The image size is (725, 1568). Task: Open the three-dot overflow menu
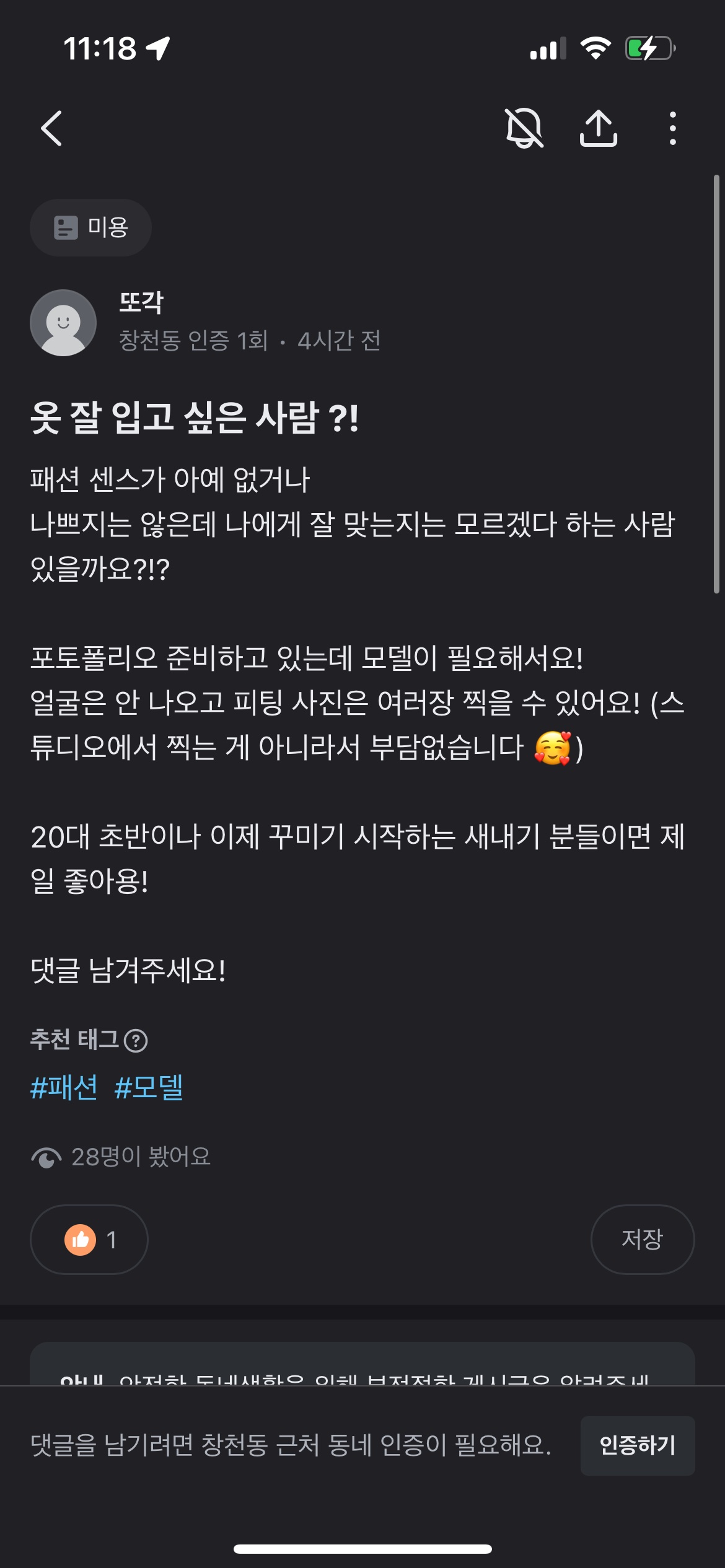[672, 128]
